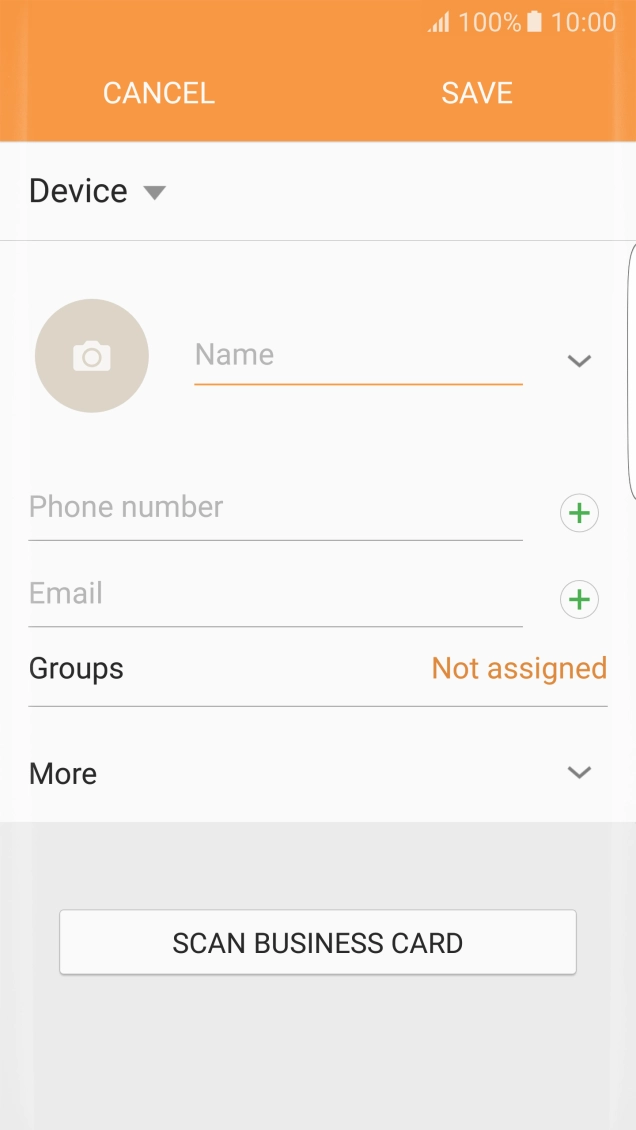Open Groups to assign a group

[x=318, y=669]
